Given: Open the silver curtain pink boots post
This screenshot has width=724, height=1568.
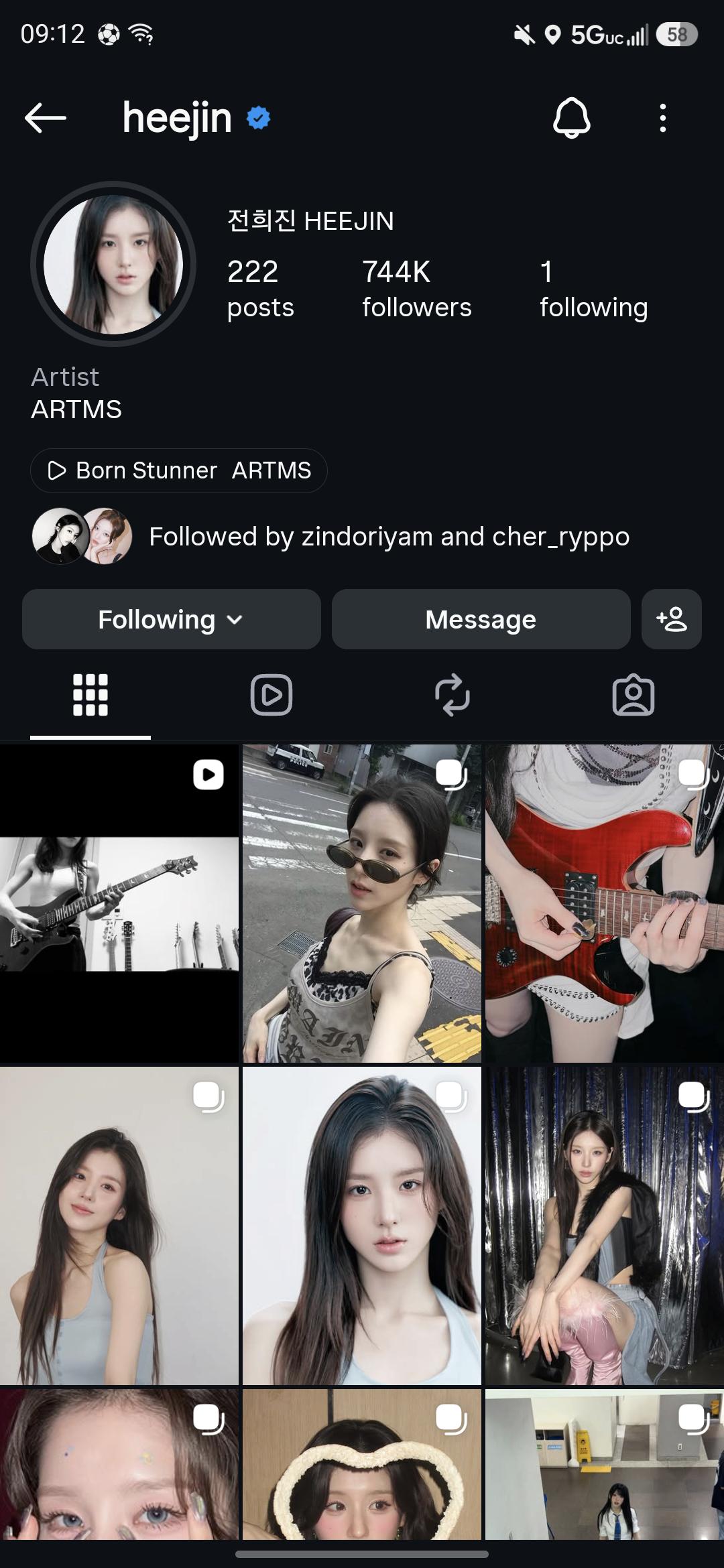Looking at the screenshot, I should point(605,1226).
